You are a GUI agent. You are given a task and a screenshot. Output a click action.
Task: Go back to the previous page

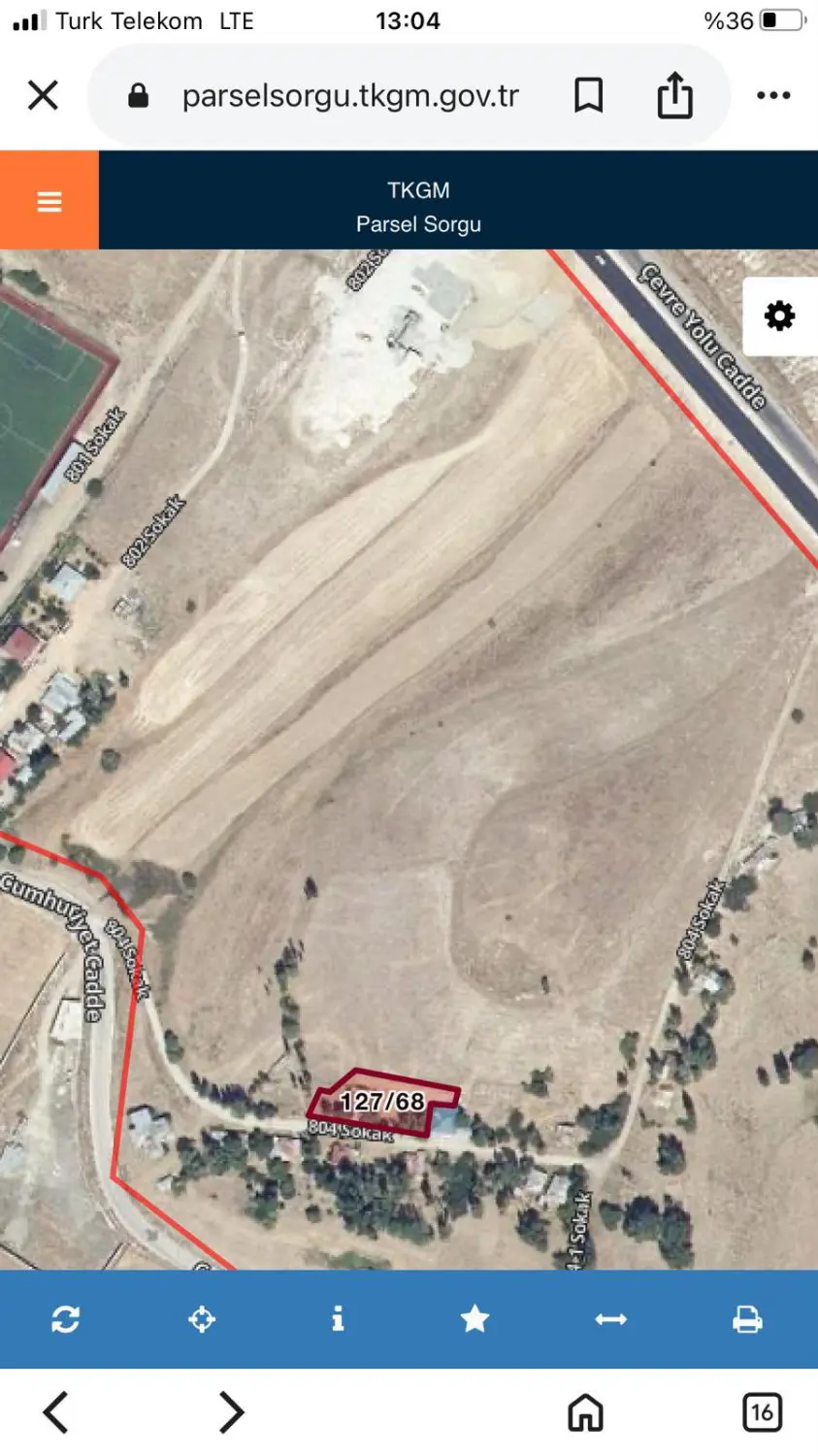[56, 1412]
